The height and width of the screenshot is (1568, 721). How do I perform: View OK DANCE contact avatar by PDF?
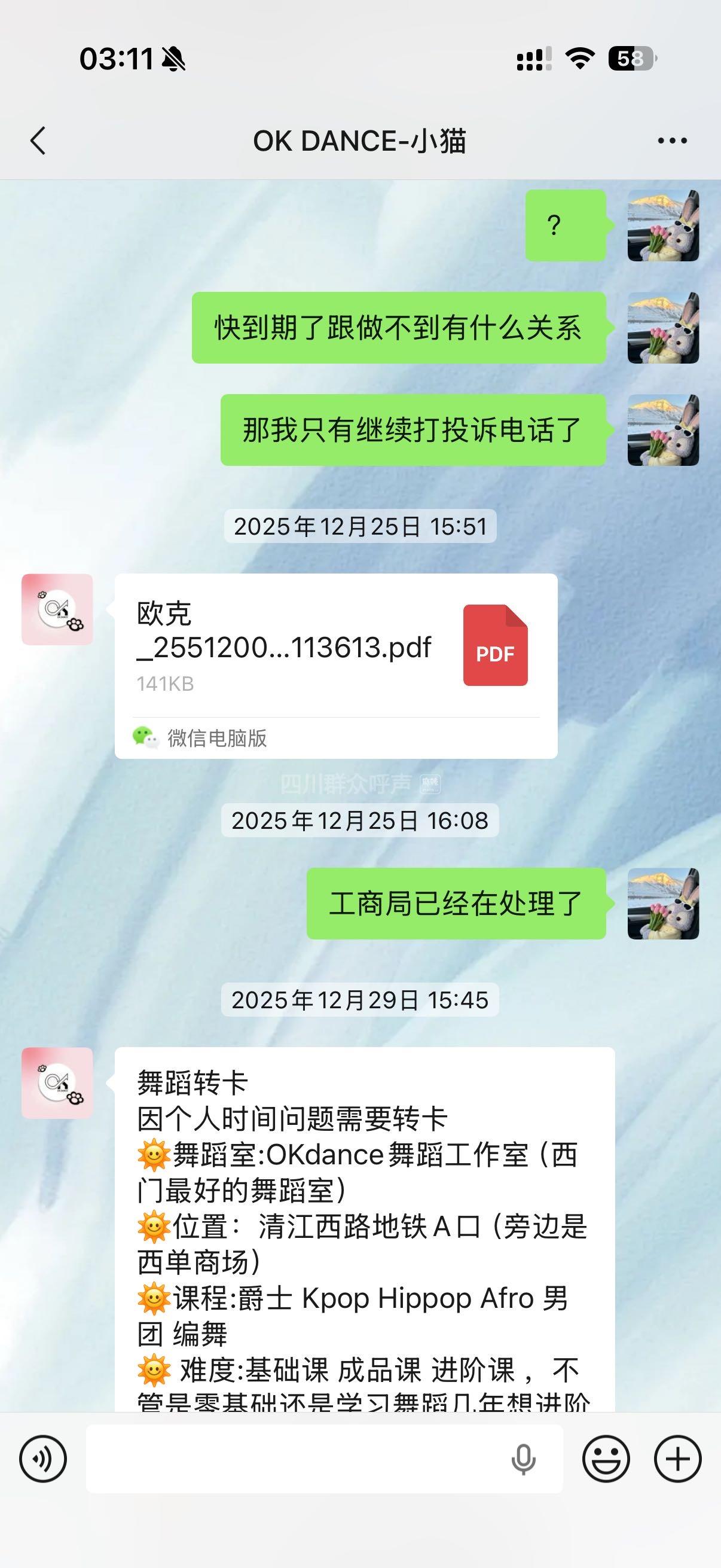click(57, 609)
